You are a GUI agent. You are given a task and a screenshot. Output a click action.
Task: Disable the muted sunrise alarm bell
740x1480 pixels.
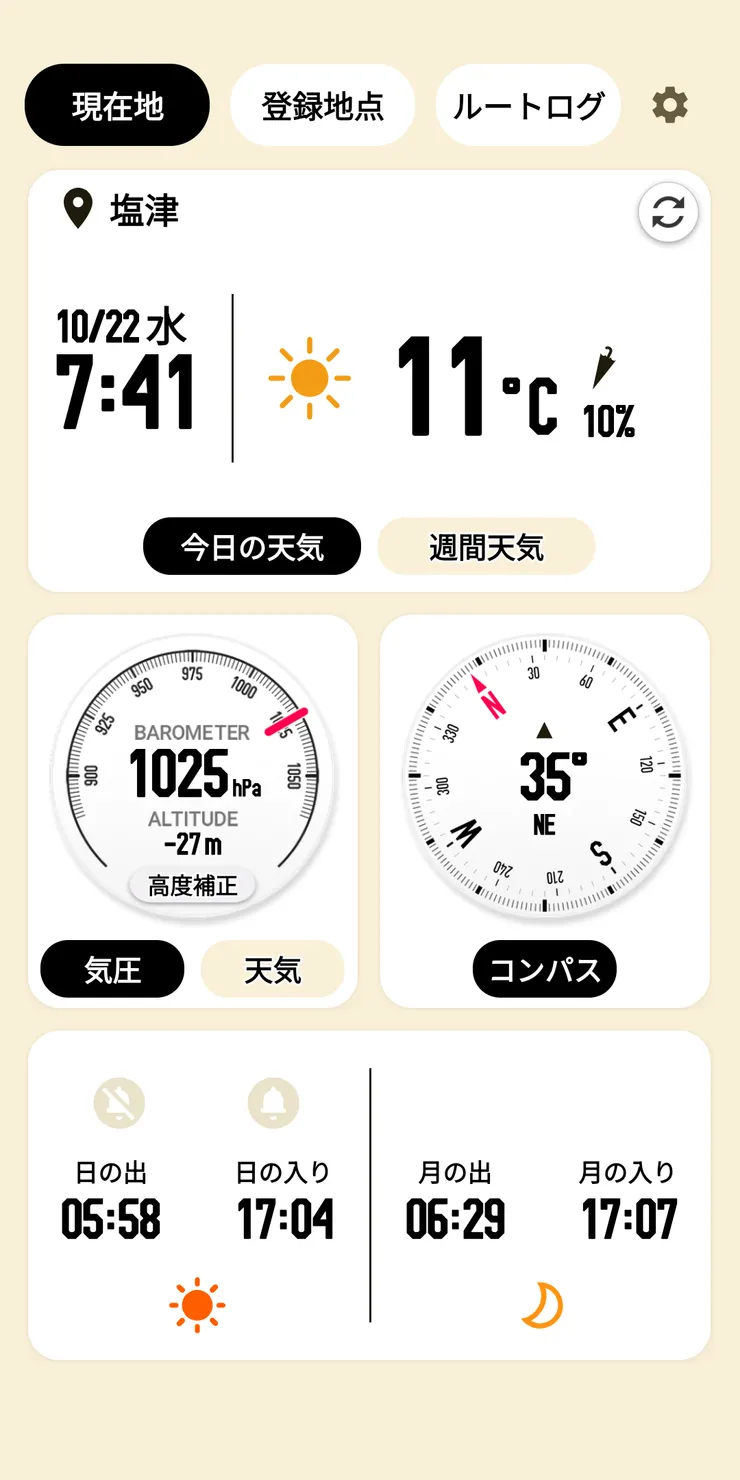pos(119,1103)
